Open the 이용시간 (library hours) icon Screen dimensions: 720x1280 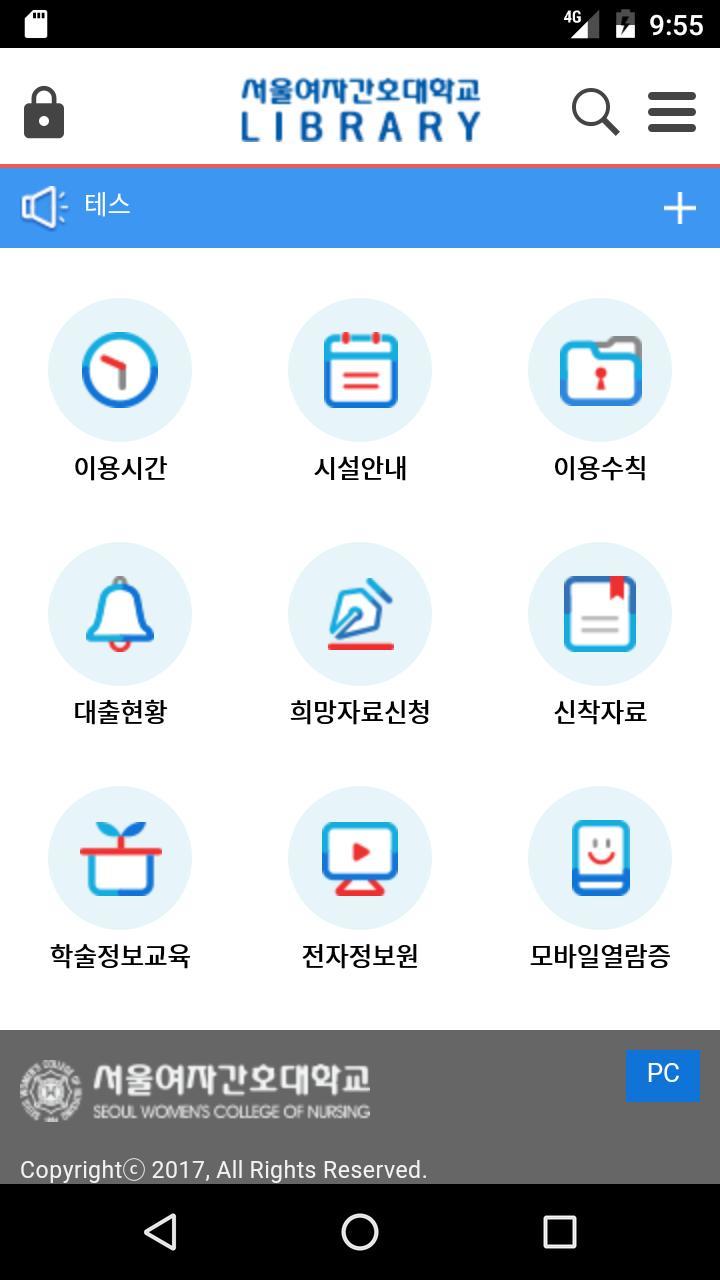click(x=120, y=370)
